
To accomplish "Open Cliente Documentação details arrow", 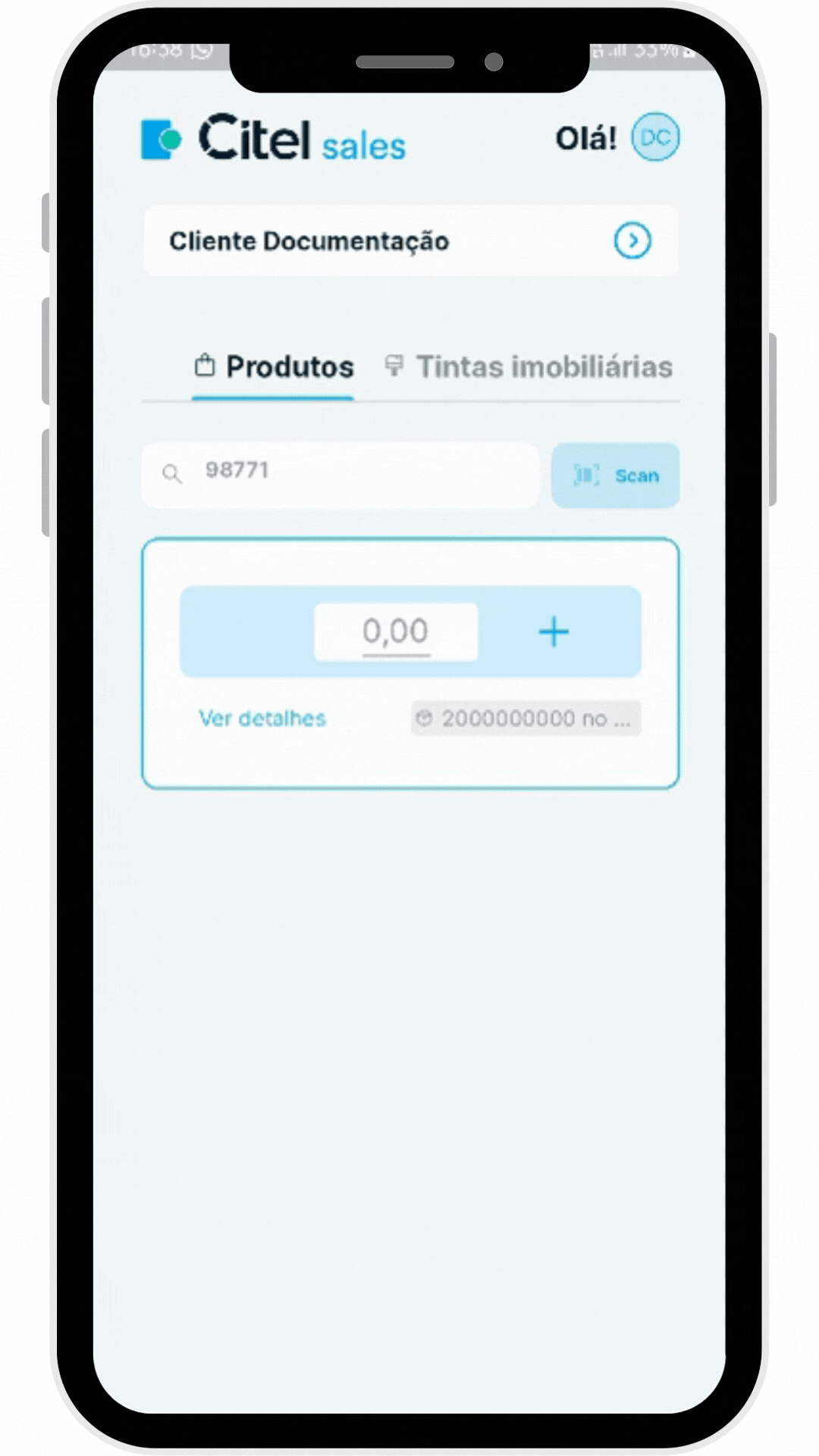I will (x=632, y=241).
